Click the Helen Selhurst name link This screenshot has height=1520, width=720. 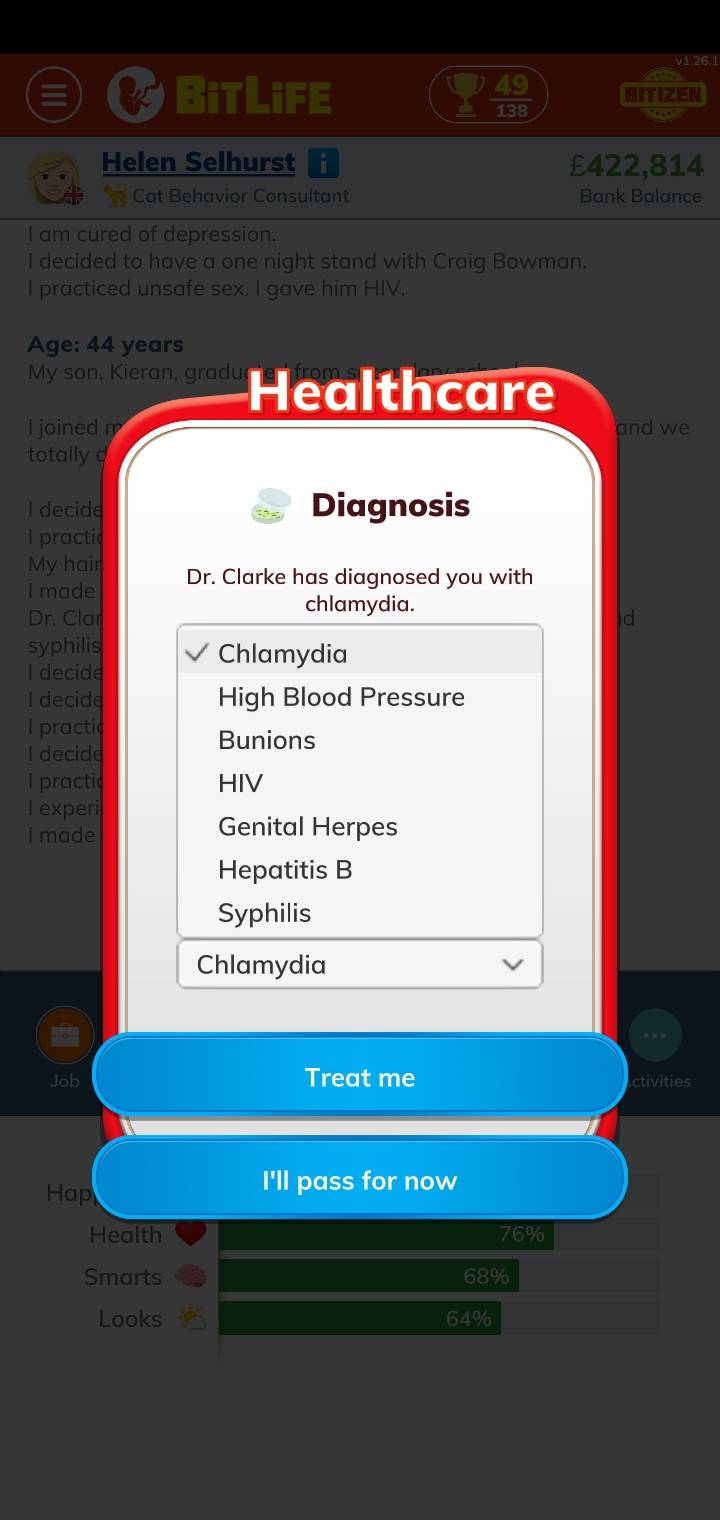(197, 161)
